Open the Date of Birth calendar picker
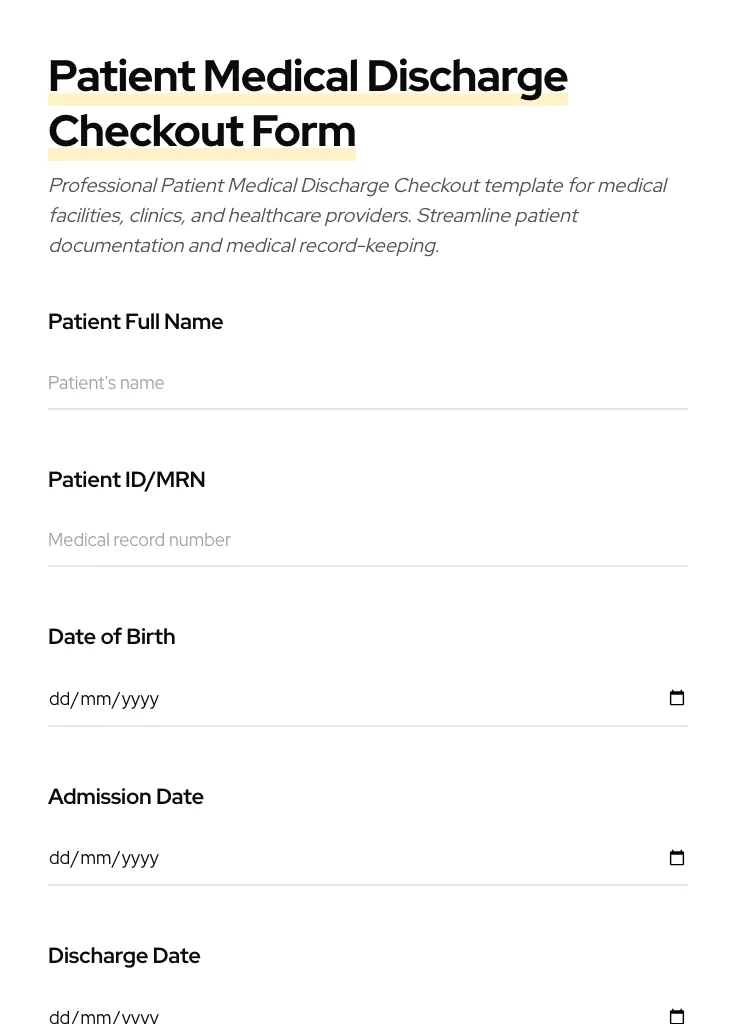Image resolution: width=736 pixels, height=1024 pixels. [677, 697]
